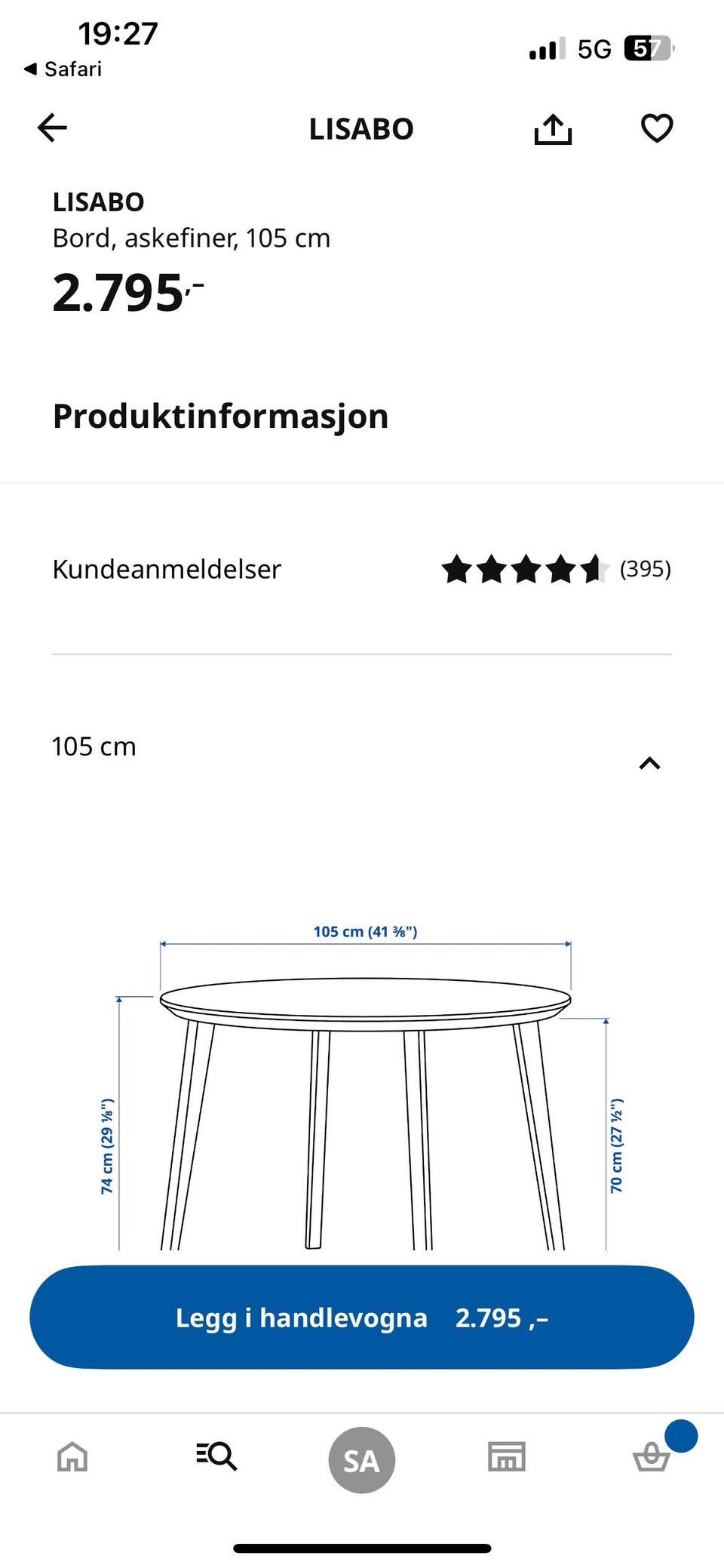The image size is (724, 1568).
Task: Open the Home tab in bottom navigation
Action: coord(71,1458)
